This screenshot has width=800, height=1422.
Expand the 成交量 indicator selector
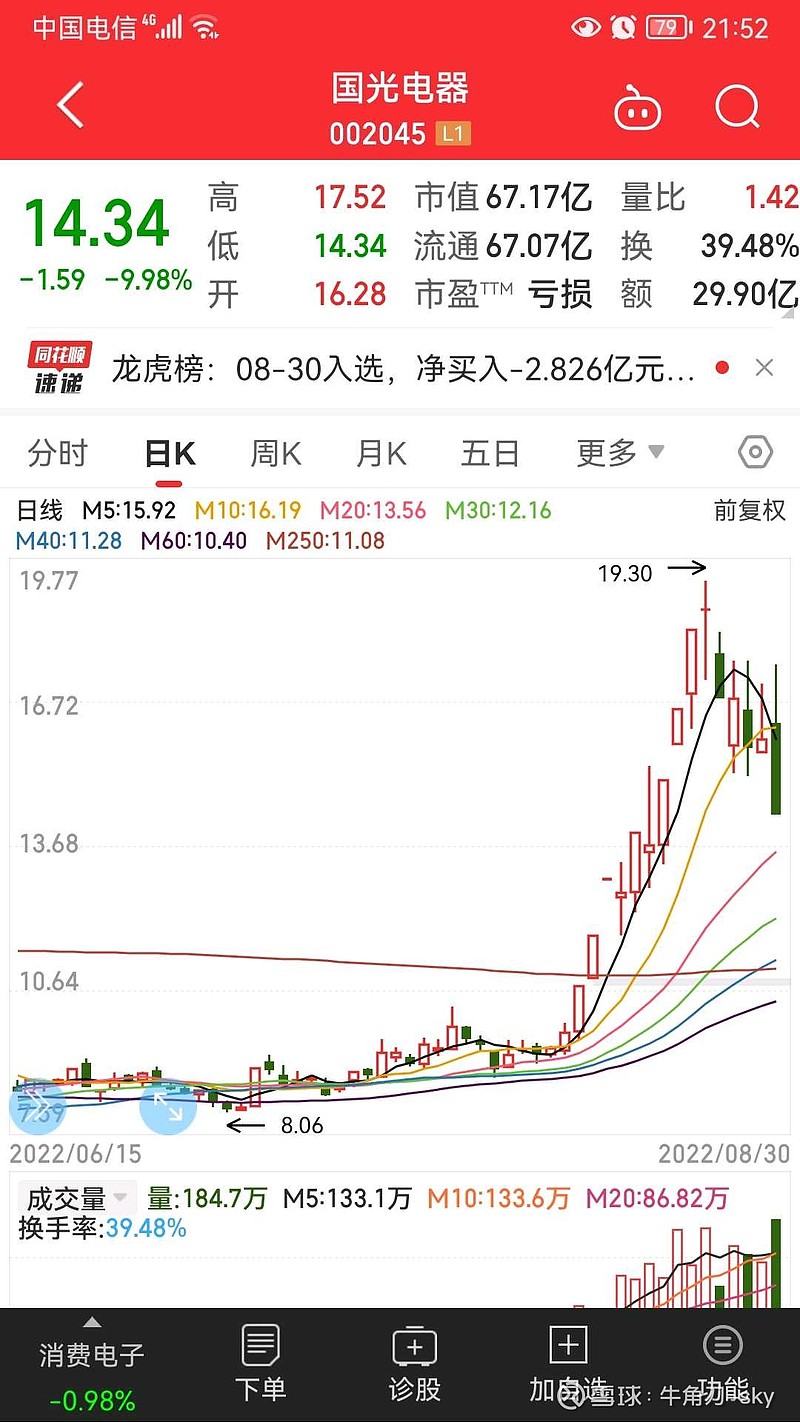77,1198
